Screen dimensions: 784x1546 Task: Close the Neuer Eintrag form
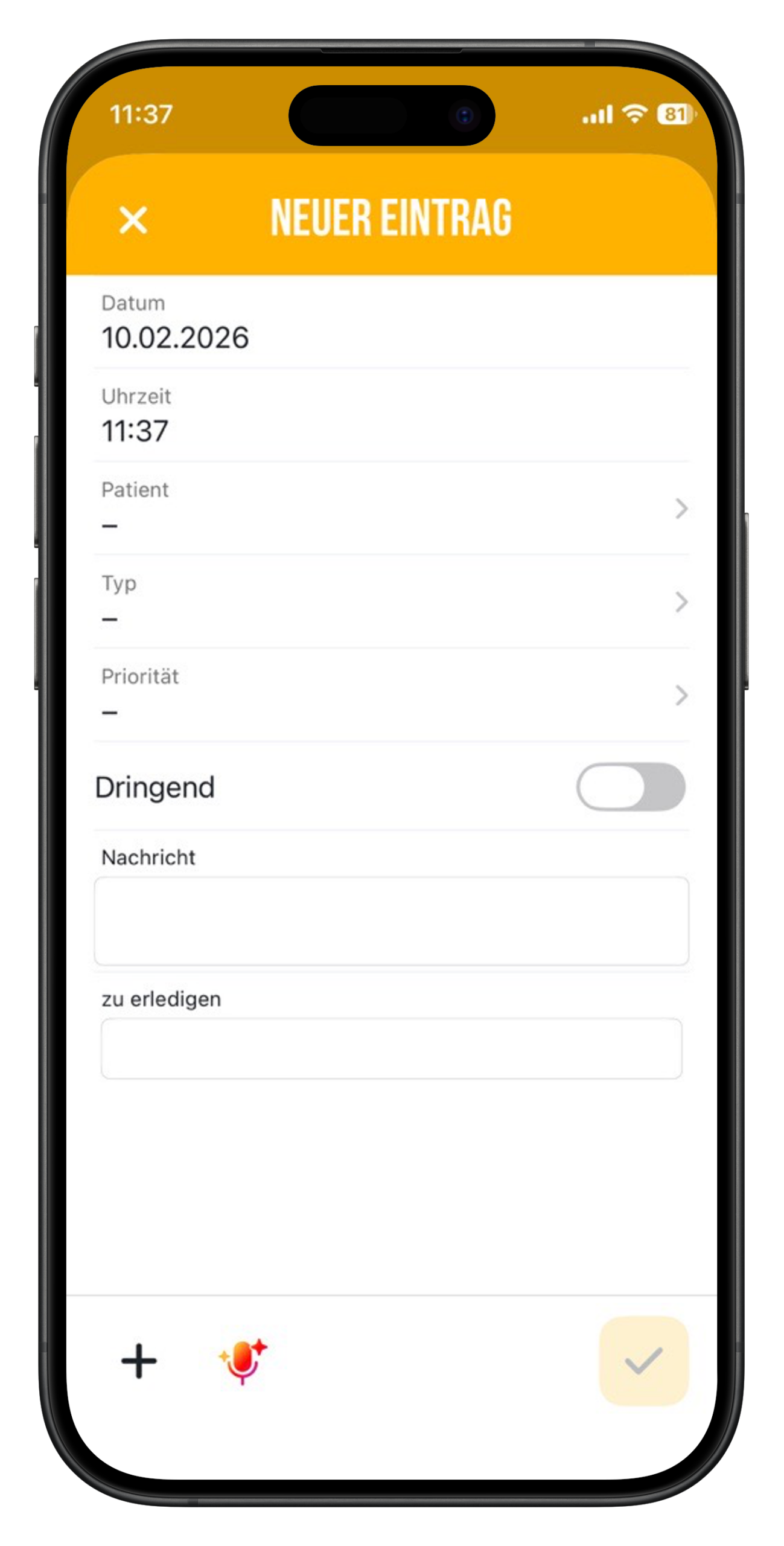[133, 220]
